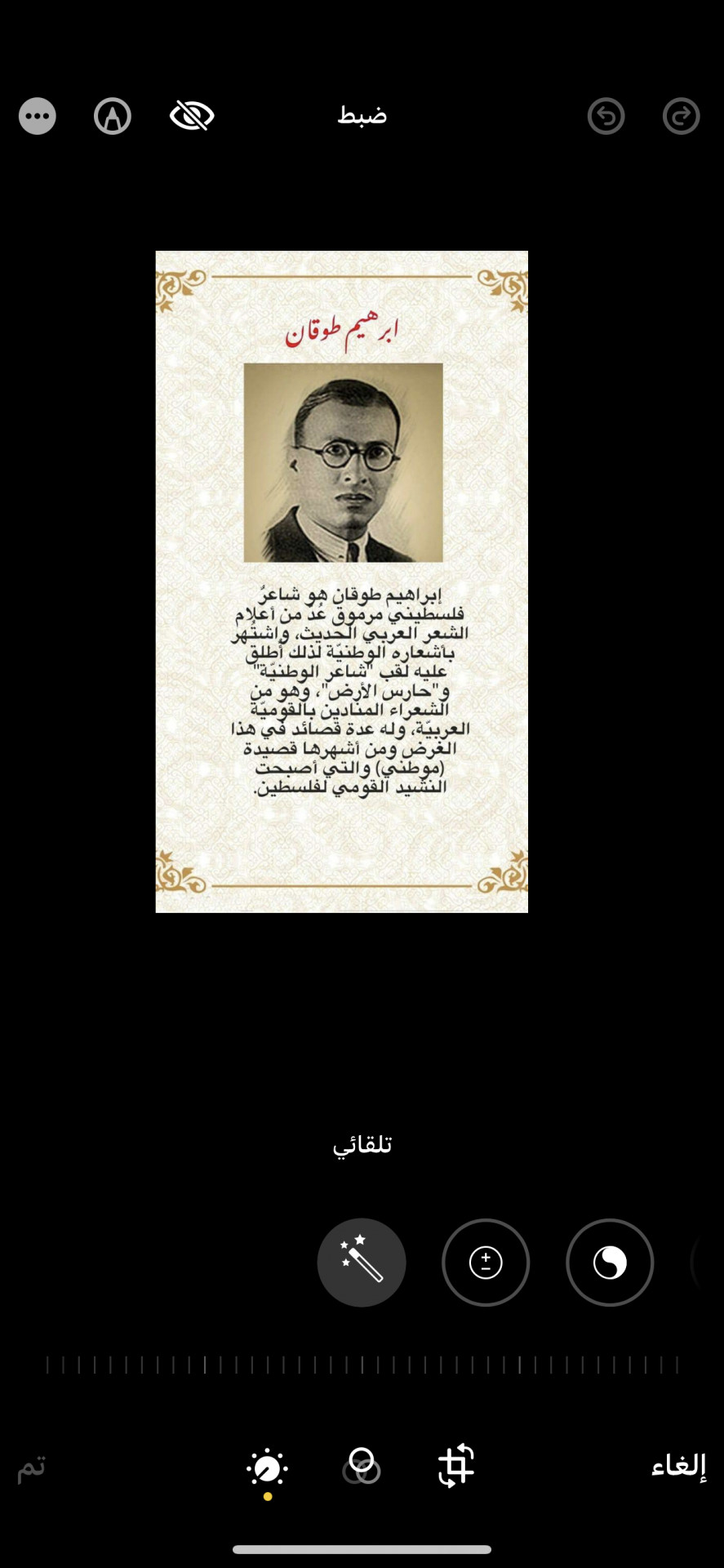Screen dimensions: 724x1568
Task: Undo the last edit
Action: pos(606,116)
